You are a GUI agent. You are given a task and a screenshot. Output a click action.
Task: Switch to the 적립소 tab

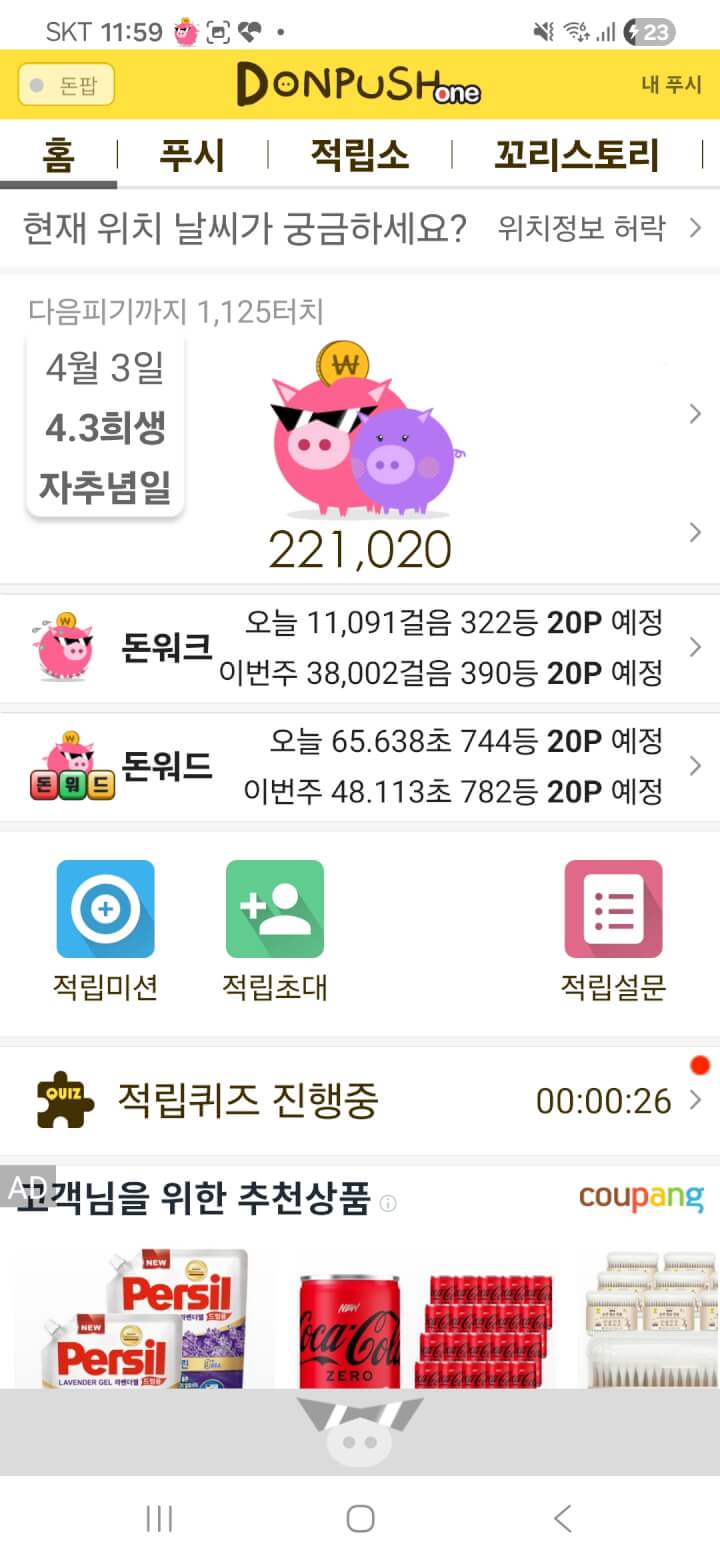pyautogui.click(x=359, y=155)
